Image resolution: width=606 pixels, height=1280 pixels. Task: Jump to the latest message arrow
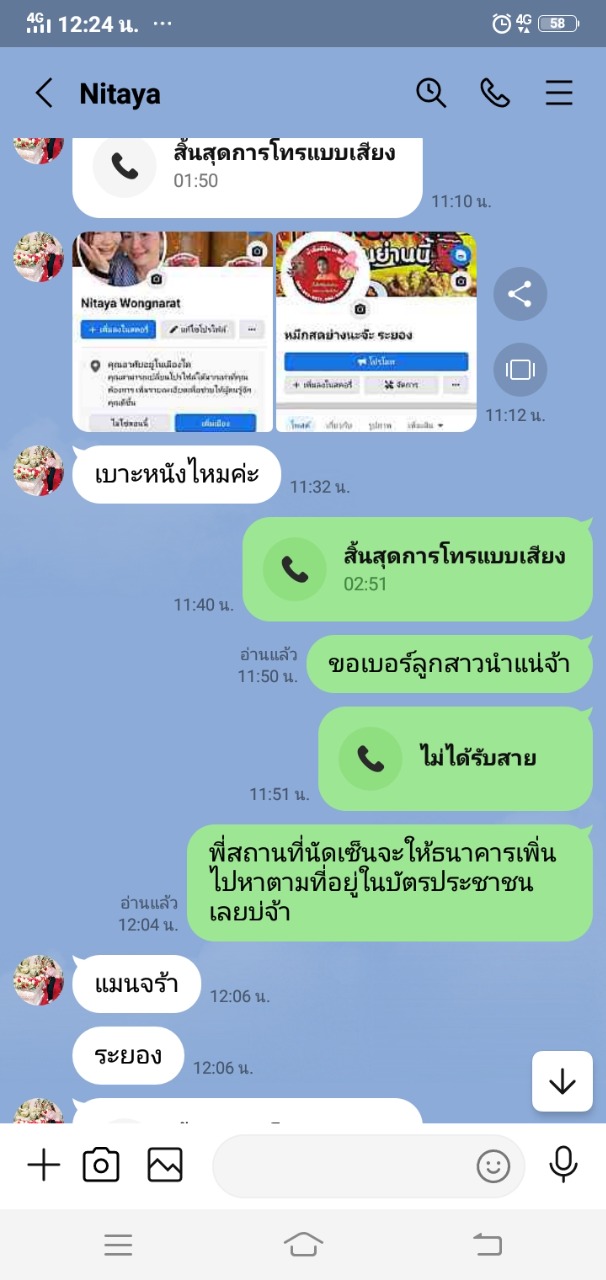(562, 1081)
